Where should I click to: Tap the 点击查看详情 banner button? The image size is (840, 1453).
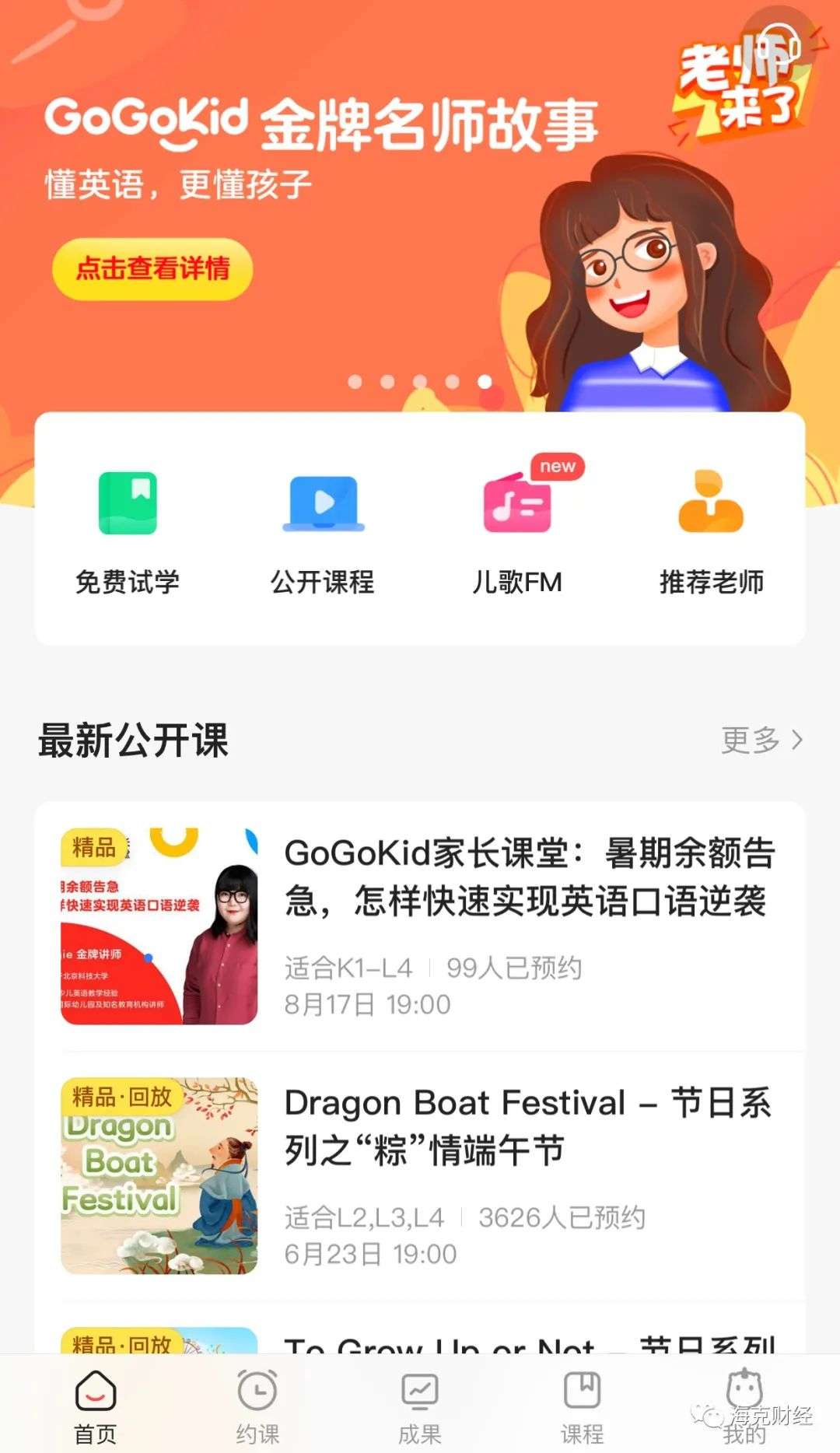pyautogui.click(x=152, y=269)
